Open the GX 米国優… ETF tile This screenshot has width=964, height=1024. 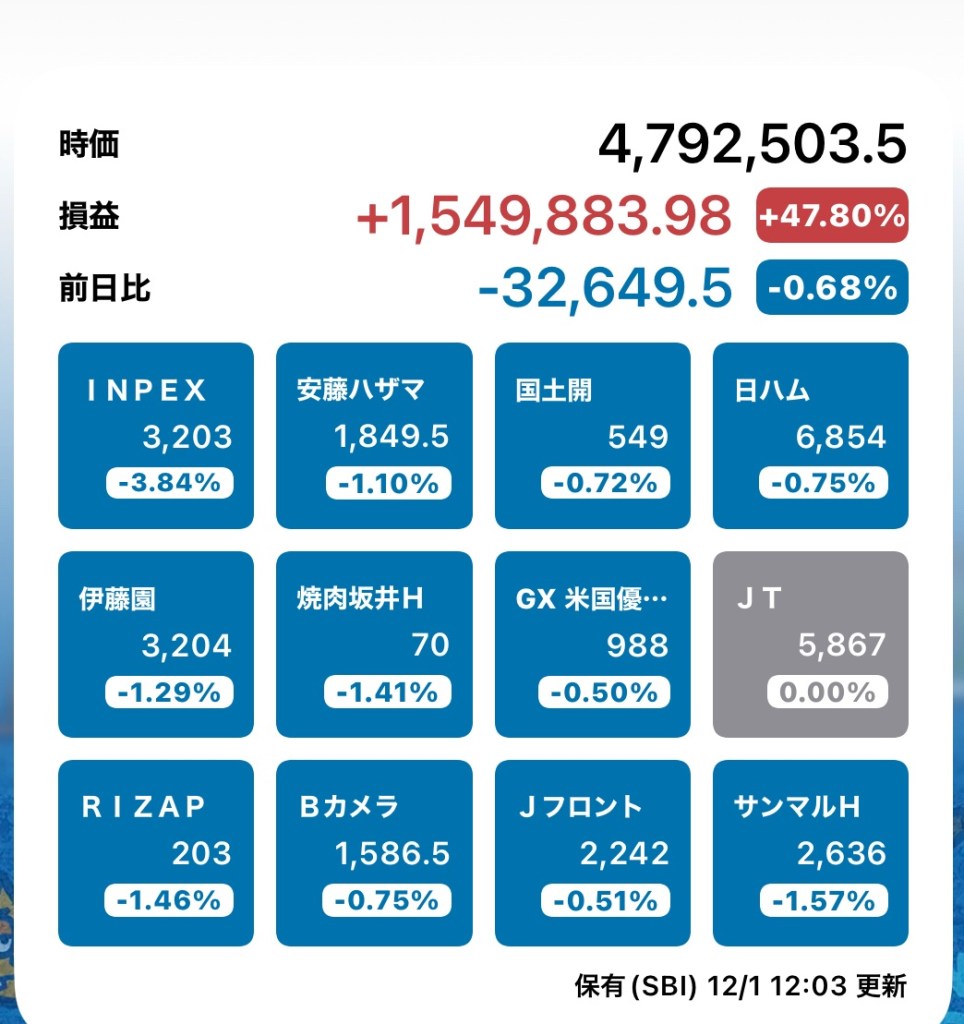coord(592,644)
